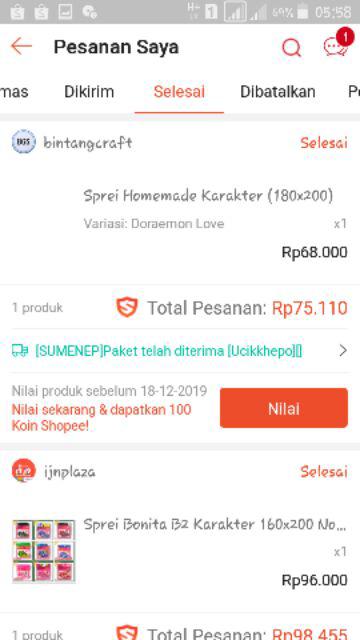
Task: Switch to the Dikirim tab
Action: coord(89,92)
